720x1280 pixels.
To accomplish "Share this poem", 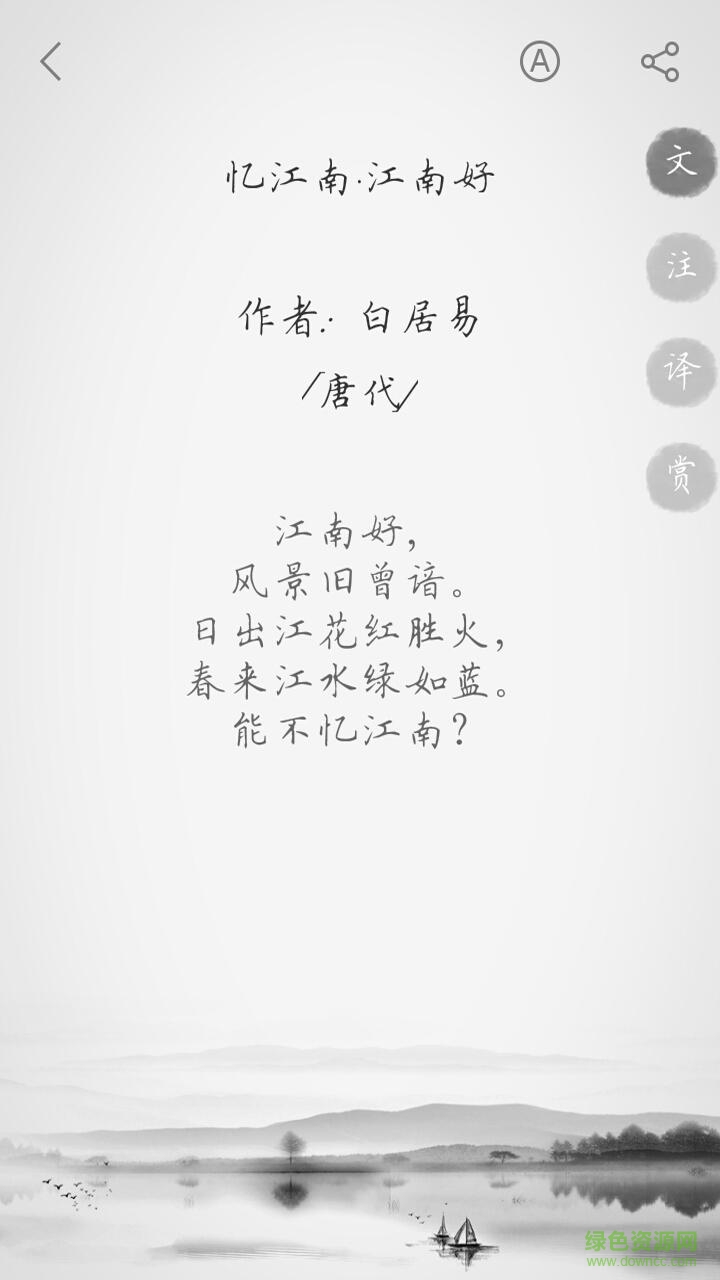I will point(660,62).
